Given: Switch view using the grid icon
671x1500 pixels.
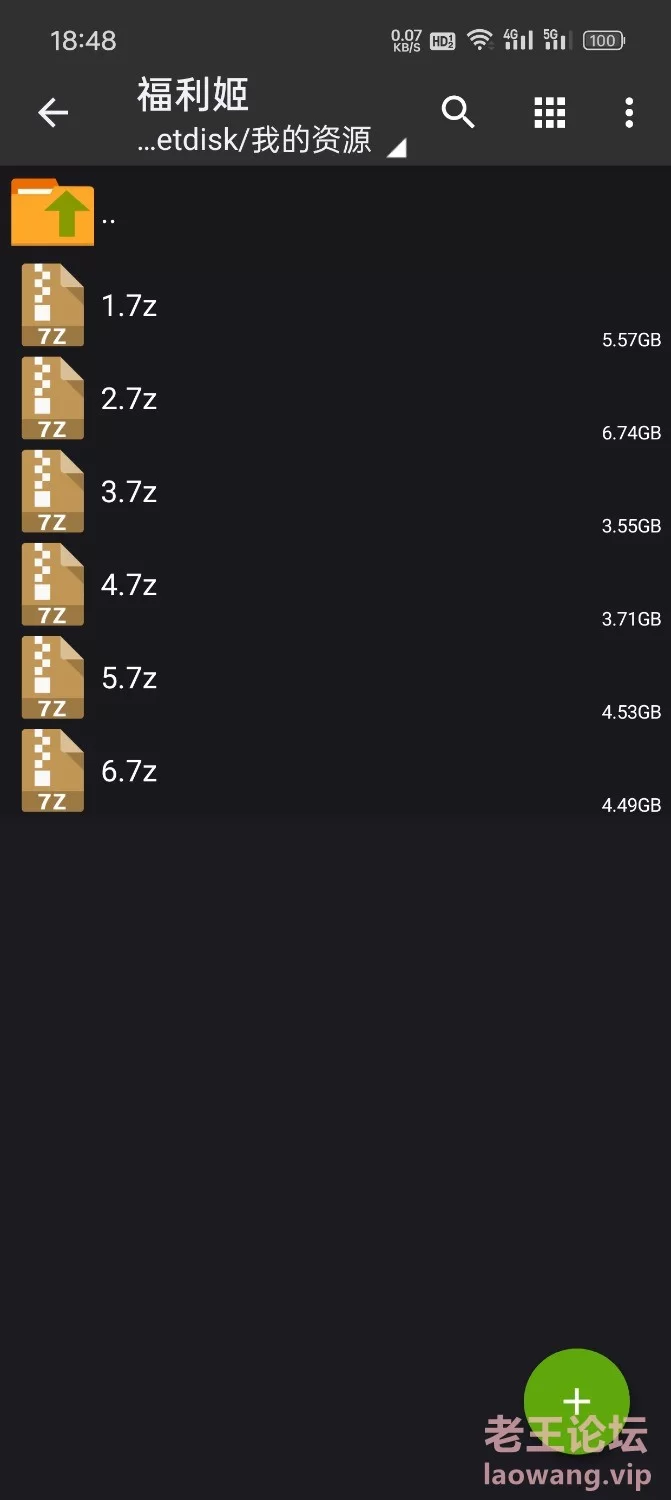Looking at the screenshot, I should (x=550, y=113).
